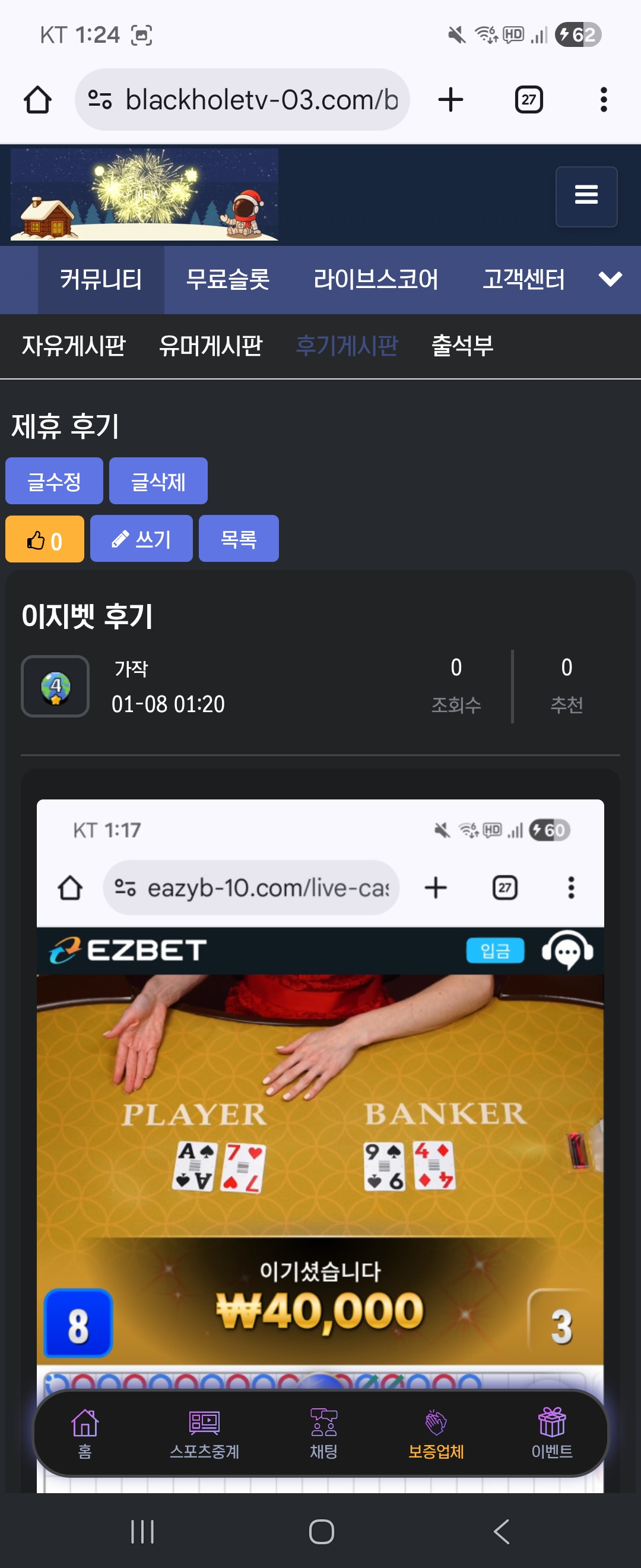The width and height of the screenshot is (641, 1568).
Task: Switch to the 무료슬롯 tab
Action: [x=227, y=280]
